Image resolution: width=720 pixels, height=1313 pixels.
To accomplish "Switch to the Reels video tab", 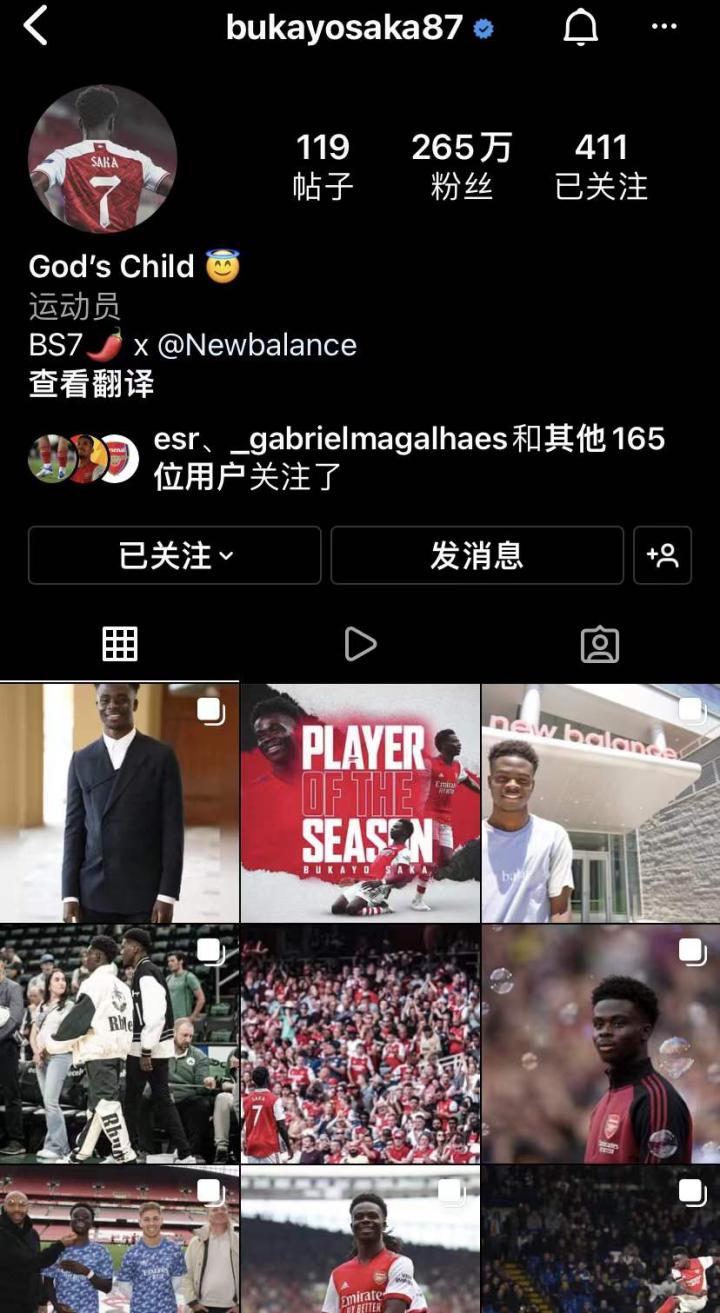I will [x=360, y=645].
